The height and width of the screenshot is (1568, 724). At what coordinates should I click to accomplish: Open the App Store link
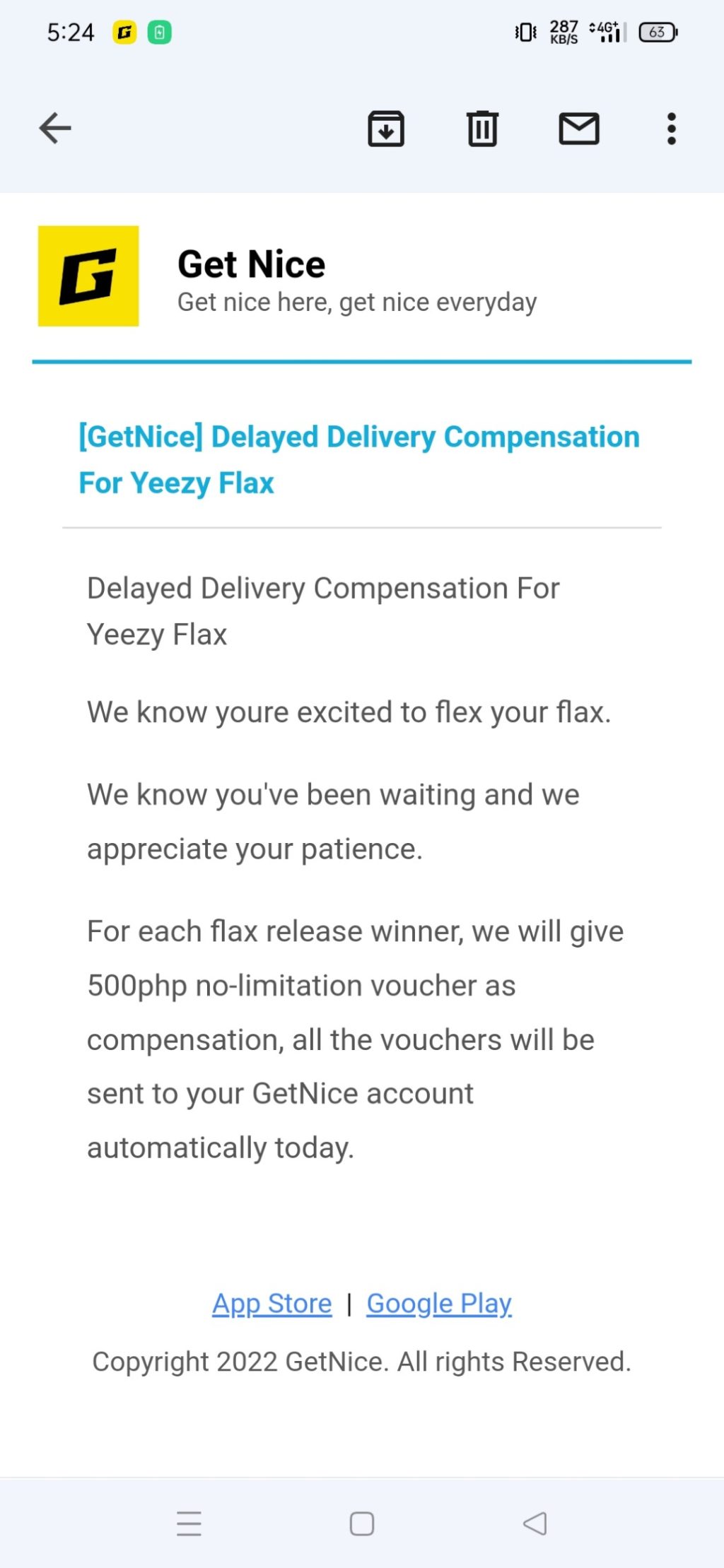click(x=272, y=1304)
